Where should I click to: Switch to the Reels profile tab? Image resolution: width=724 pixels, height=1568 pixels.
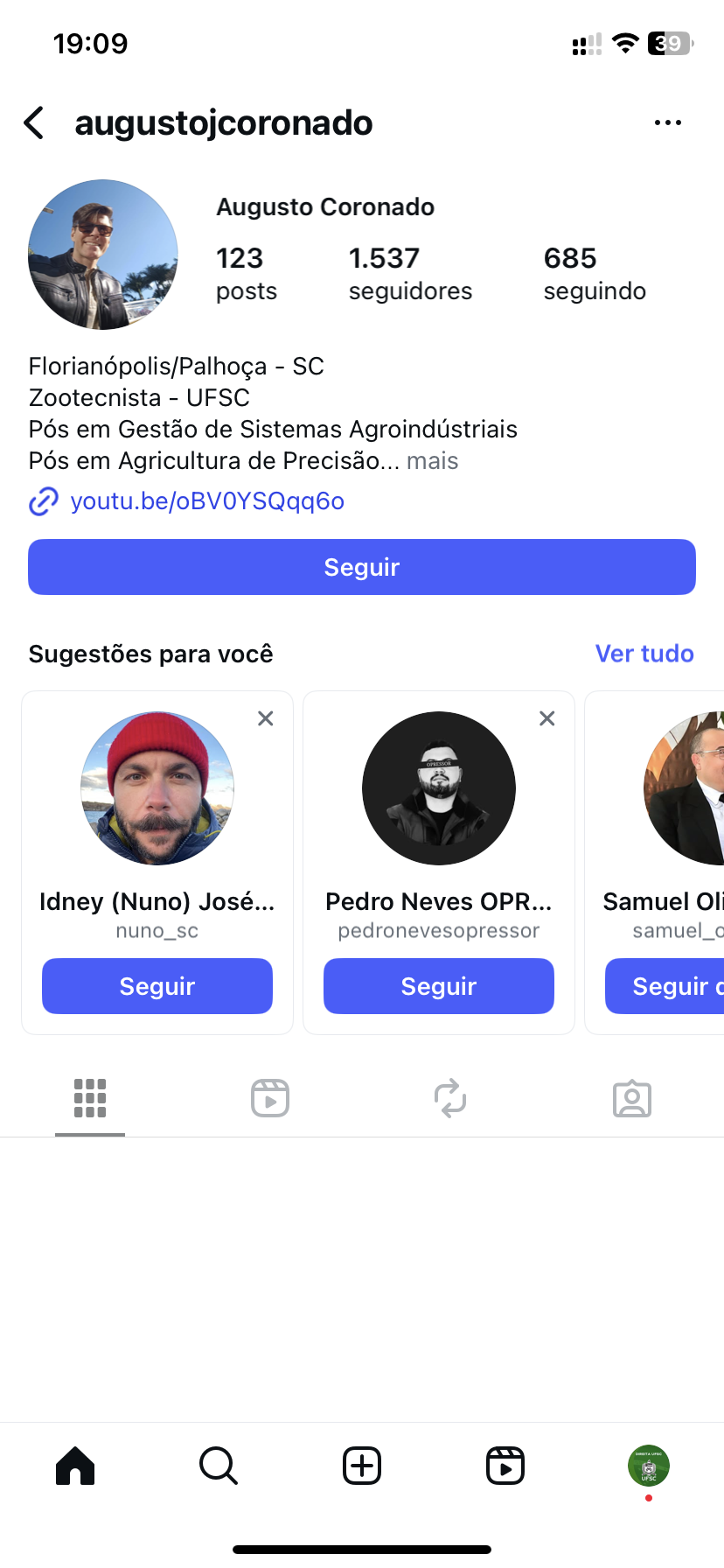(270, 1098)
